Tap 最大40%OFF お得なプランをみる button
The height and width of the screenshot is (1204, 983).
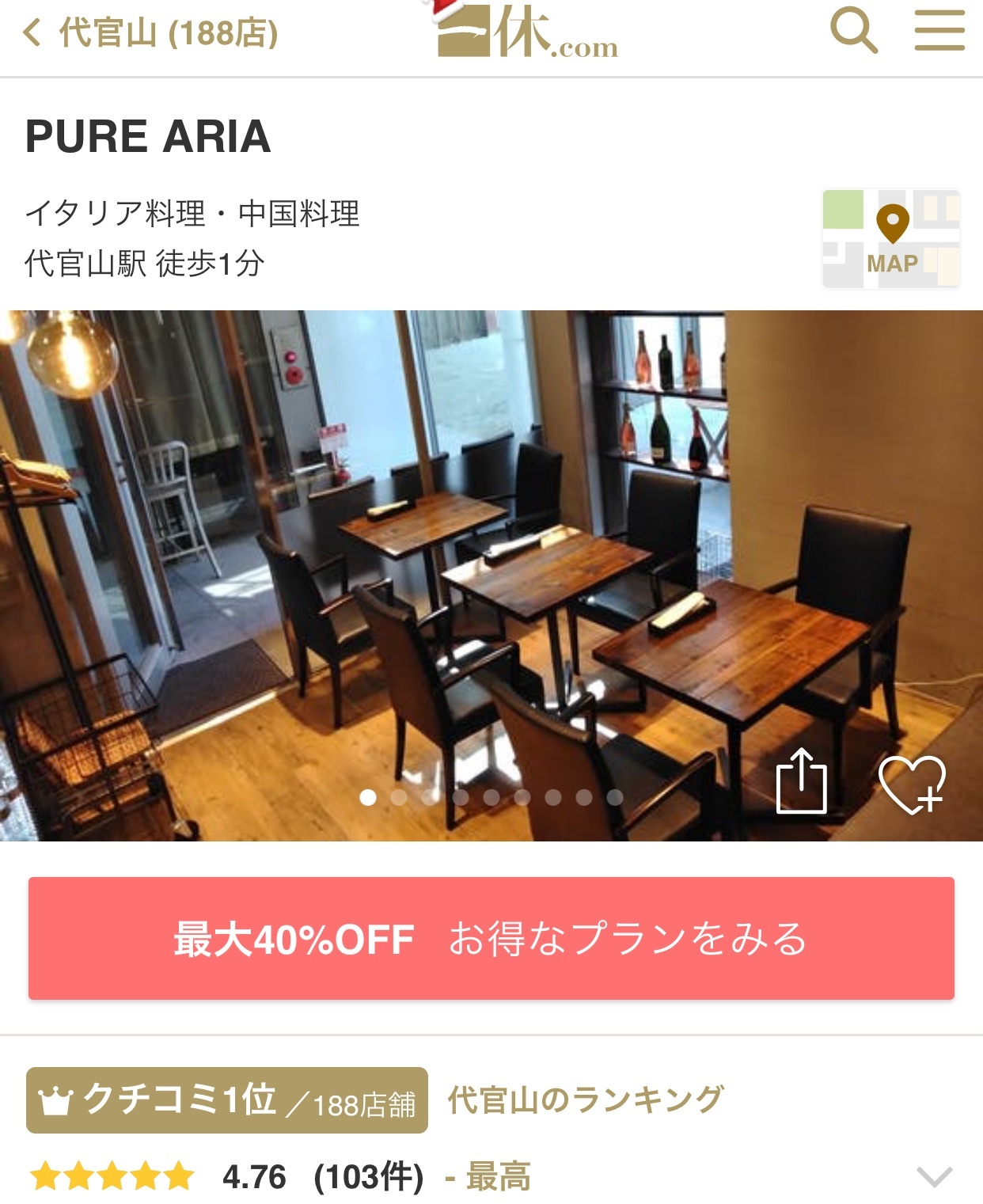click(491, 939)
